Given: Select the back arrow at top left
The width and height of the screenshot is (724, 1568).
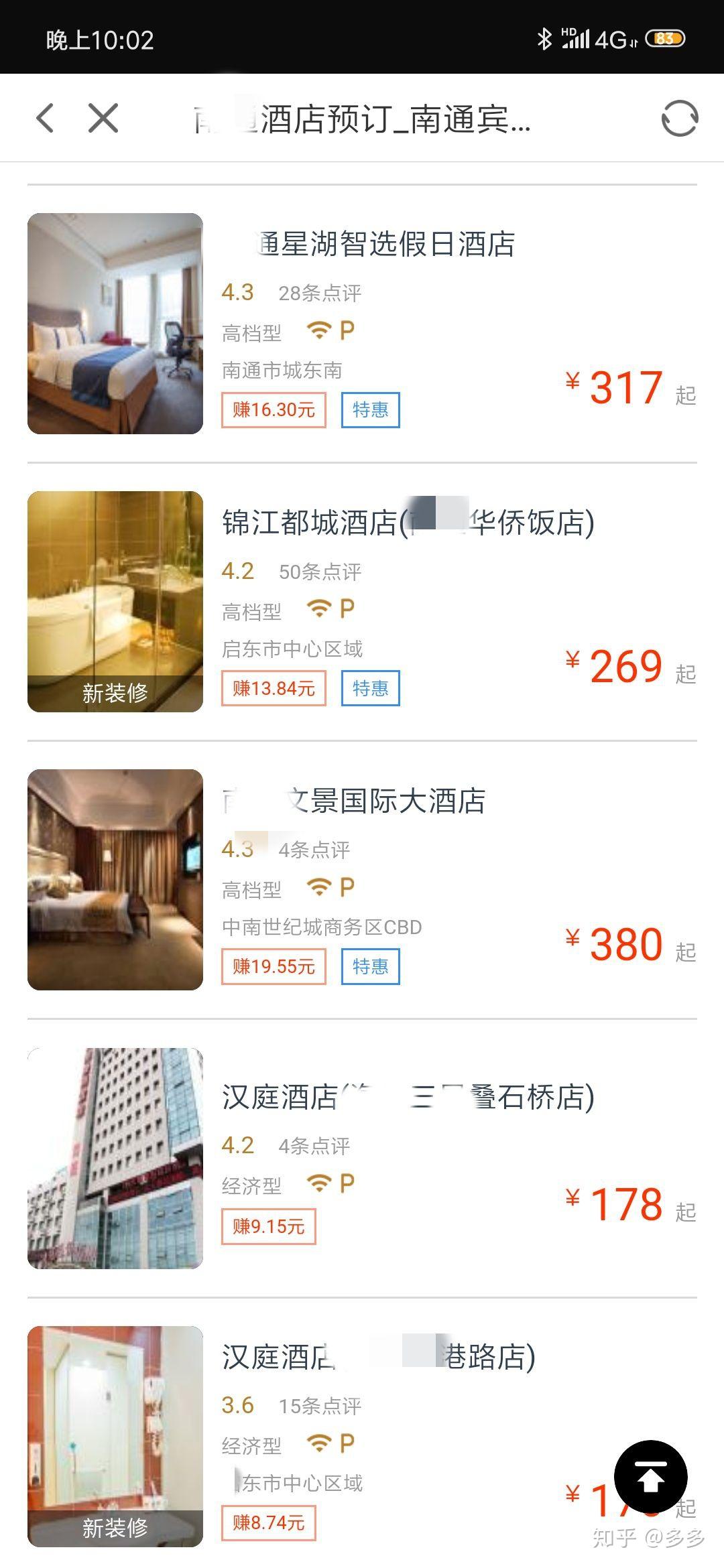Looking at the screenshot, I should tap(45, 118).
